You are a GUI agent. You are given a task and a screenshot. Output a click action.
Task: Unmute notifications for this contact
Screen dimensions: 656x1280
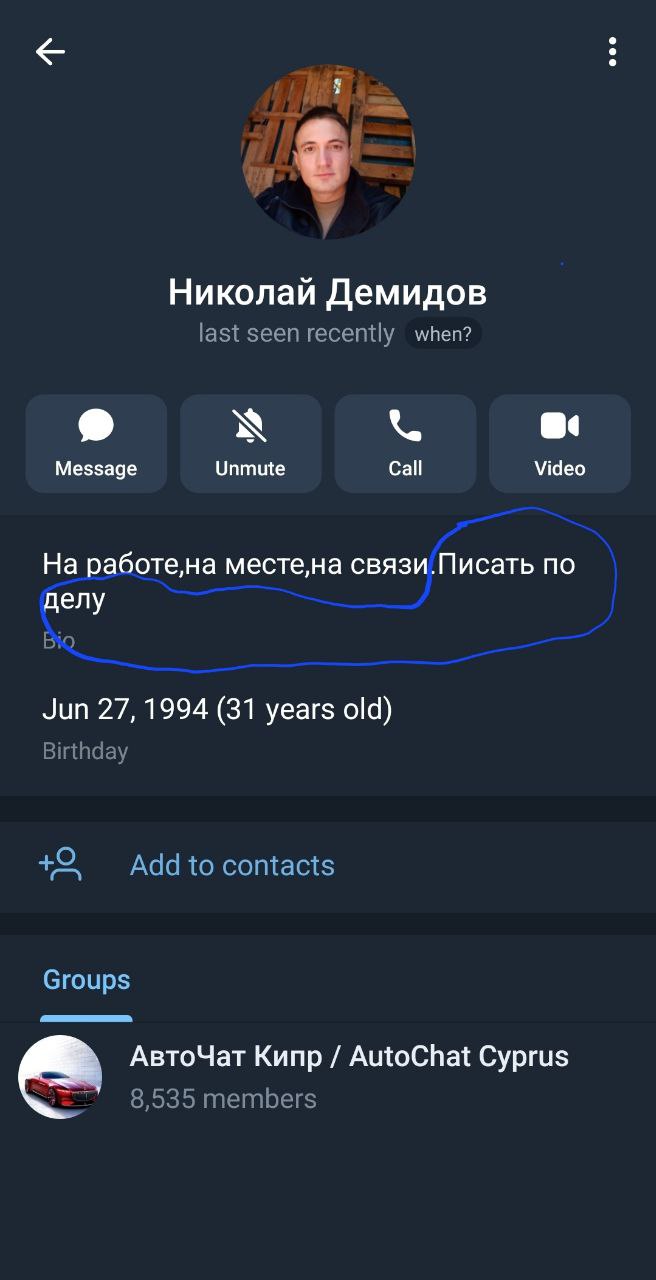250,443
